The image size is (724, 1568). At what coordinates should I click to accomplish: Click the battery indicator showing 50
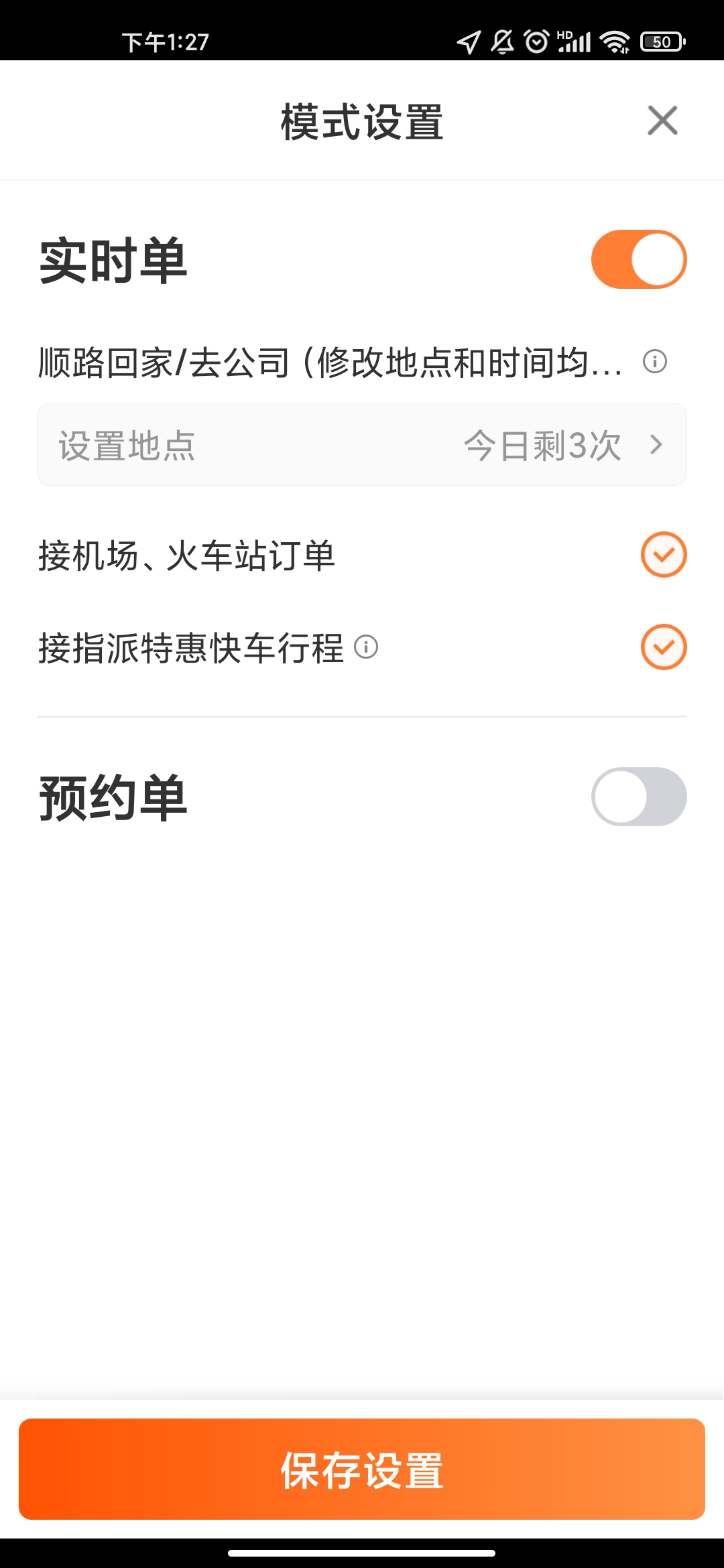[662, 42]
